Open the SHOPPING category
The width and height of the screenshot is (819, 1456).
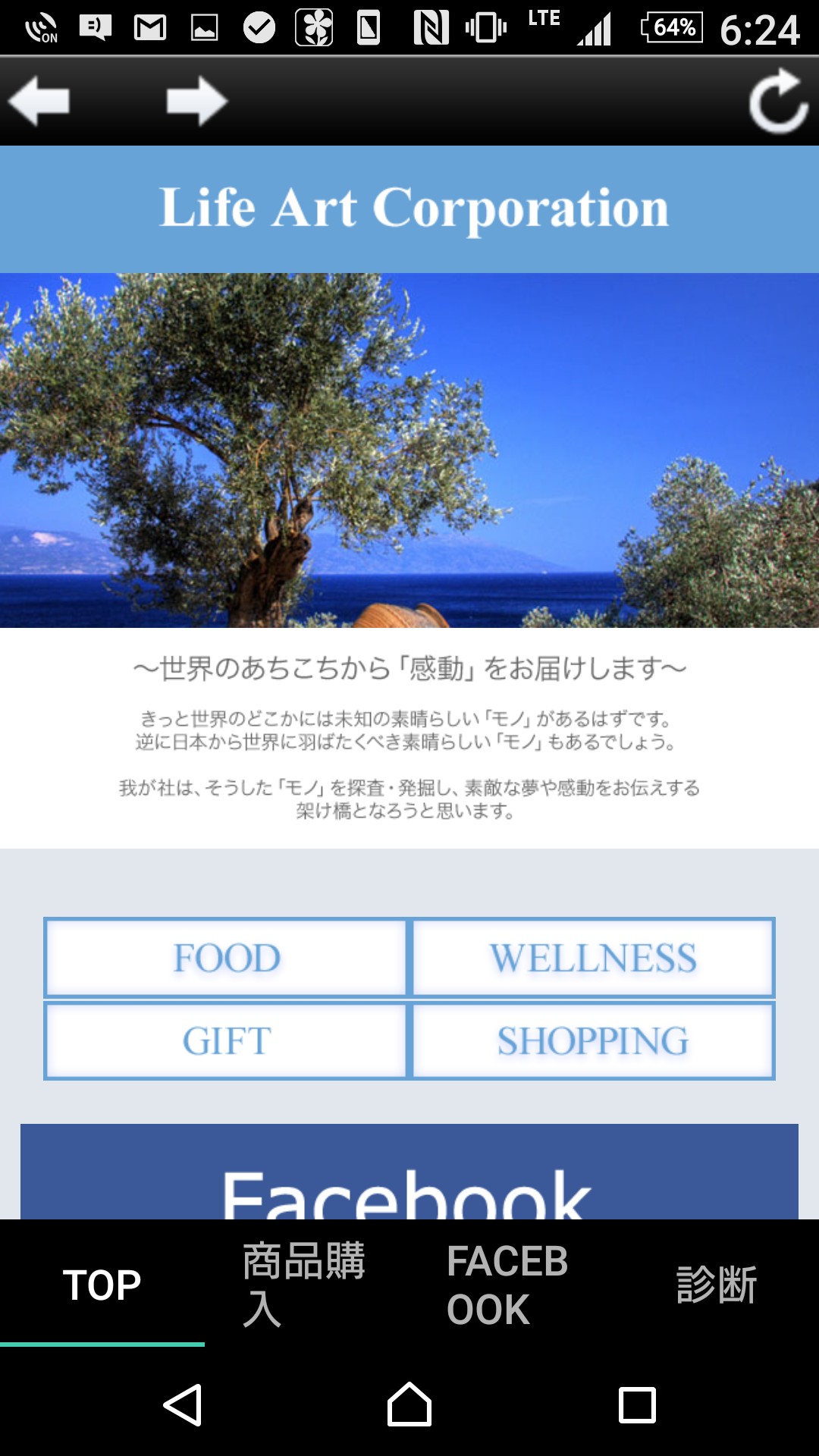(593, 1041)
